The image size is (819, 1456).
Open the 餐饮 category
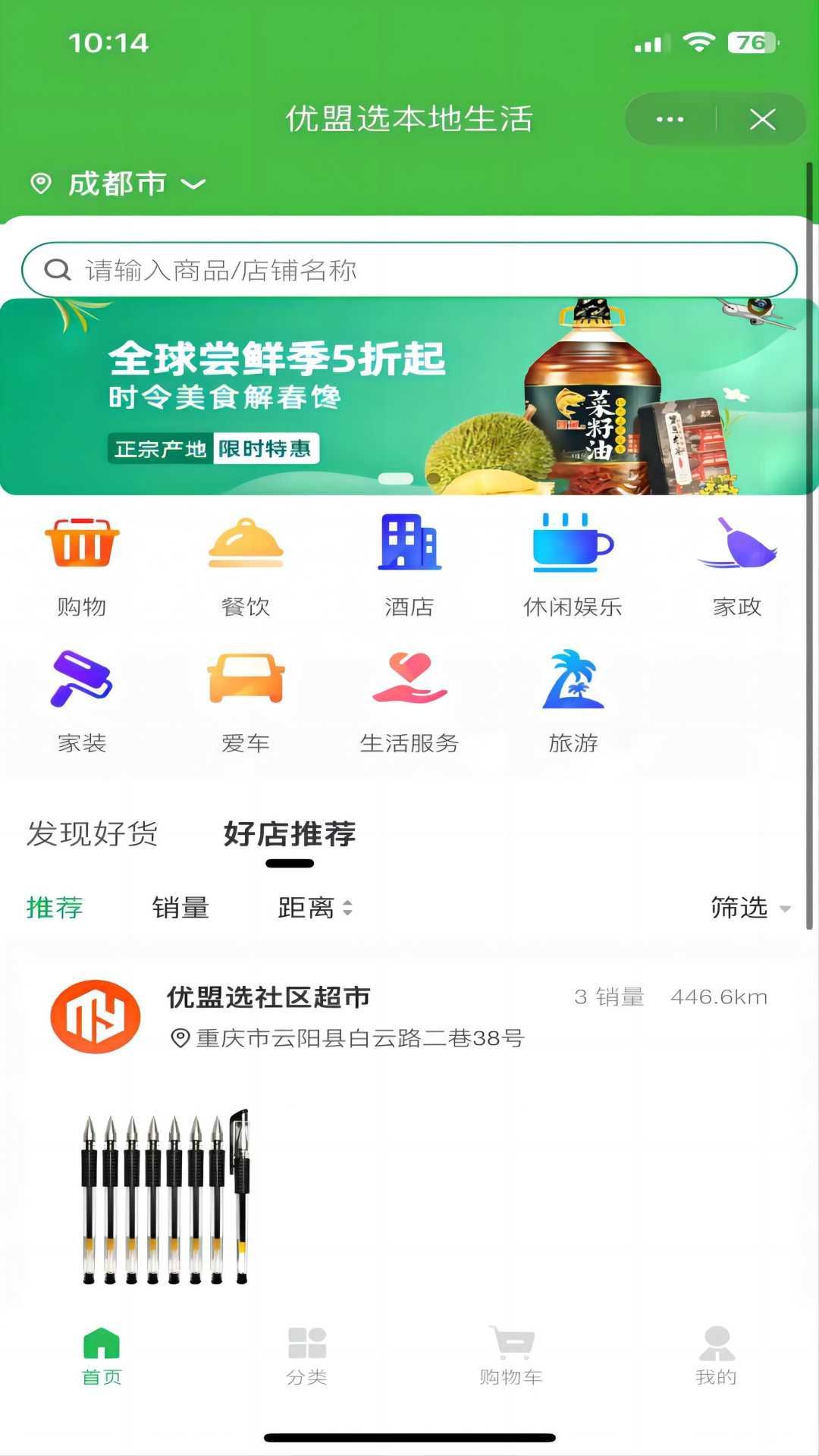click(246, 566)
